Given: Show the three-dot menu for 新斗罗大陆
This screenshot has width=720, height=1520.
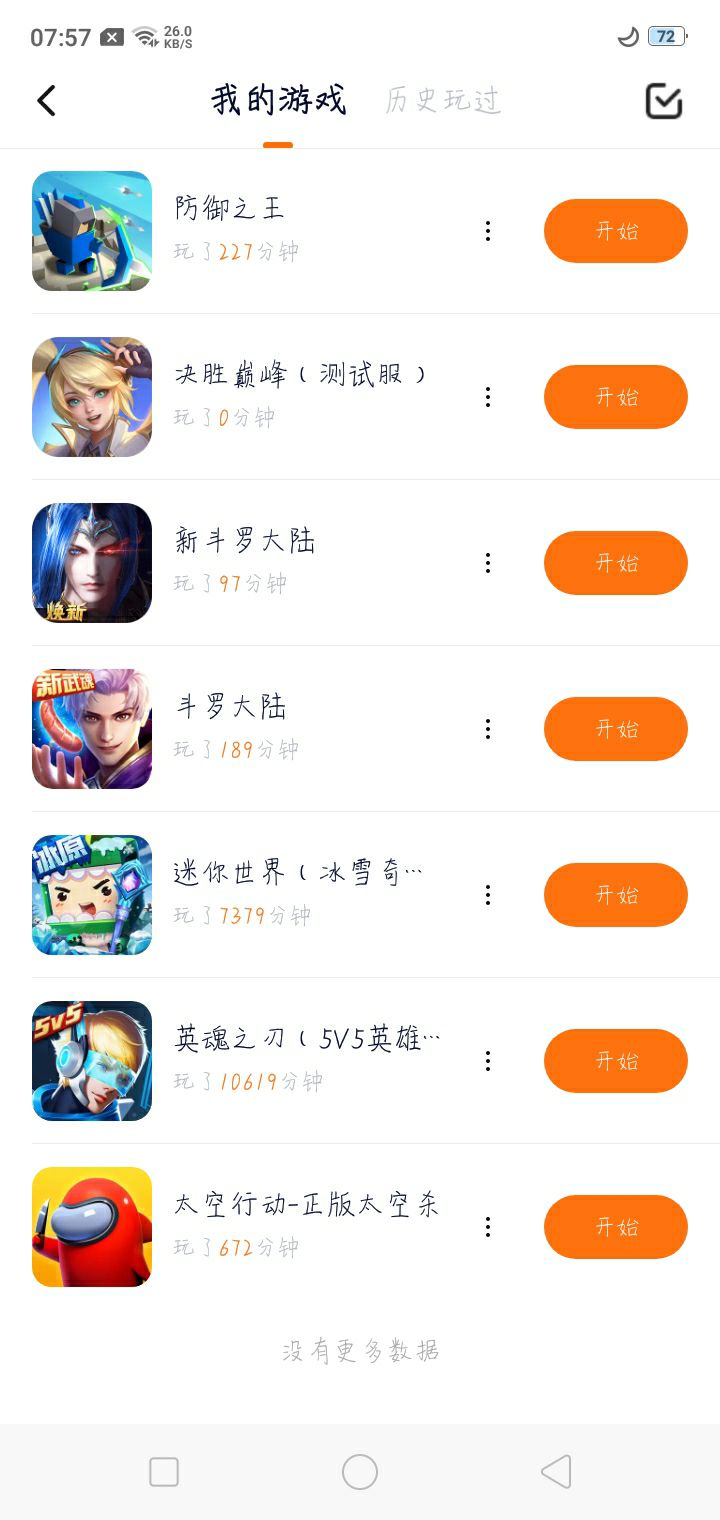Looking at the screenshot, I should (488, 563).
